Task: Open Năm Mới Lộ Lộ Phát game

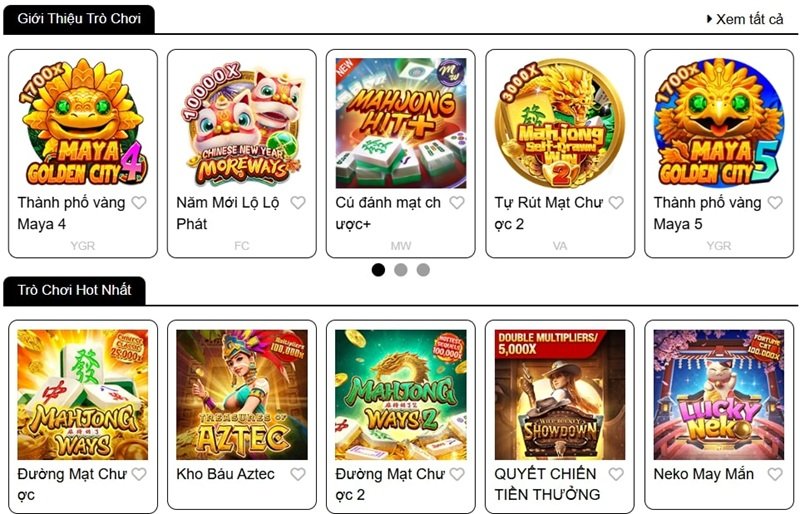Action: click(242, 123)
